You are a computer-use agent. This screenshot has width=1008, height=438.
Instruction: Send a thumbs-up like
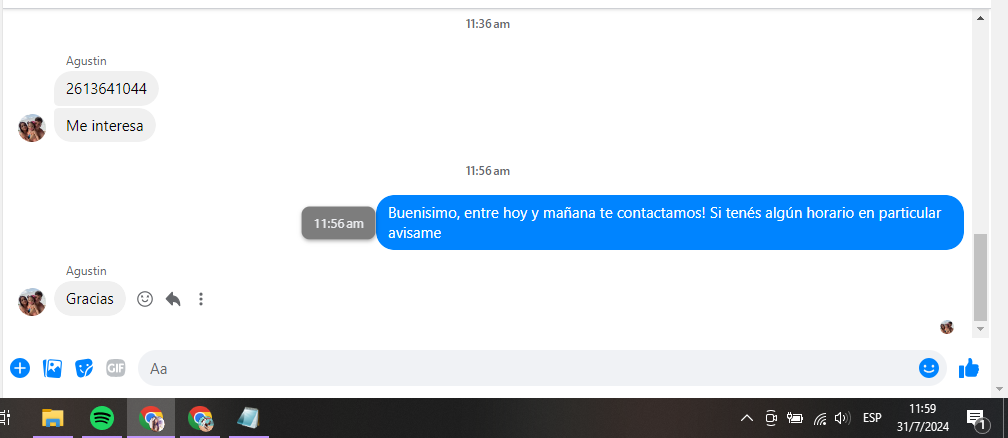coord(969,368)
